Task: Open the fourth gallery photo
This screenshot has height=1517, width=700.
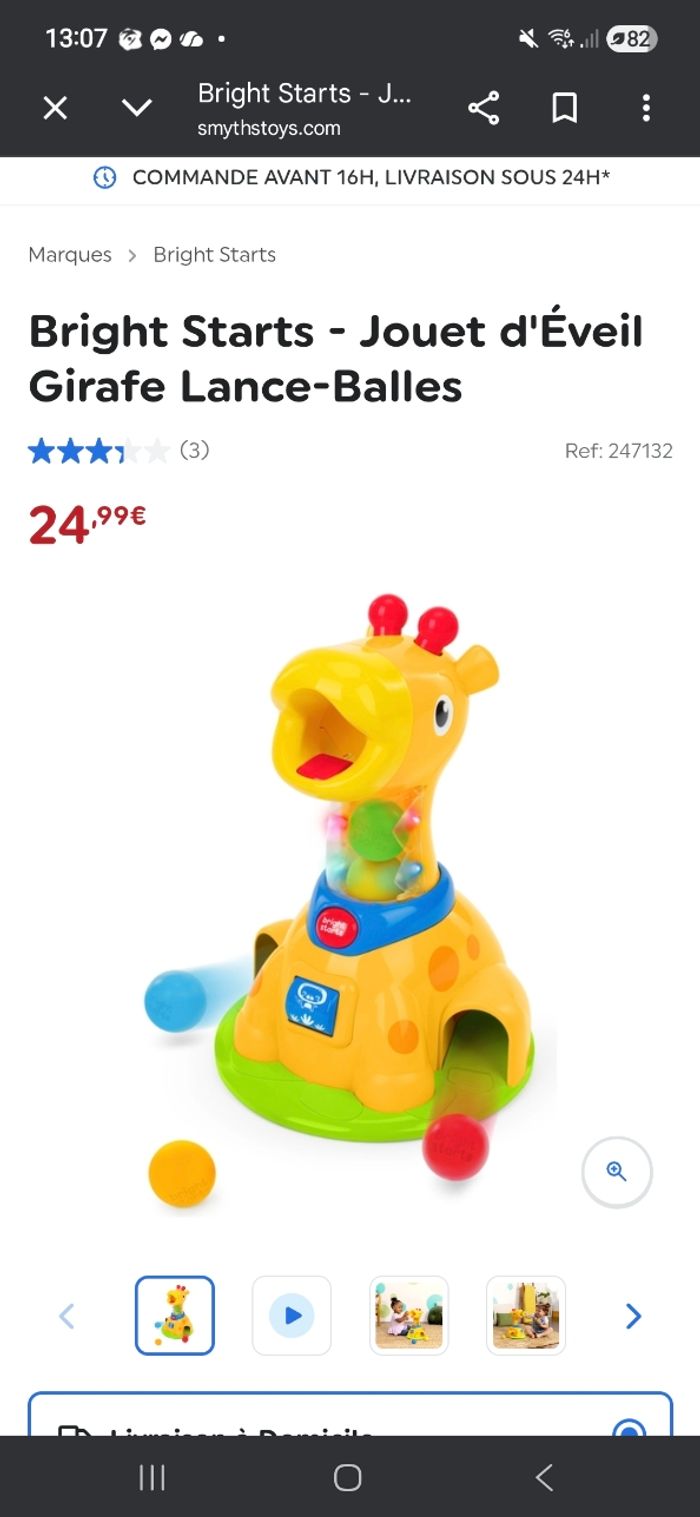Action: coord(526,1316)
